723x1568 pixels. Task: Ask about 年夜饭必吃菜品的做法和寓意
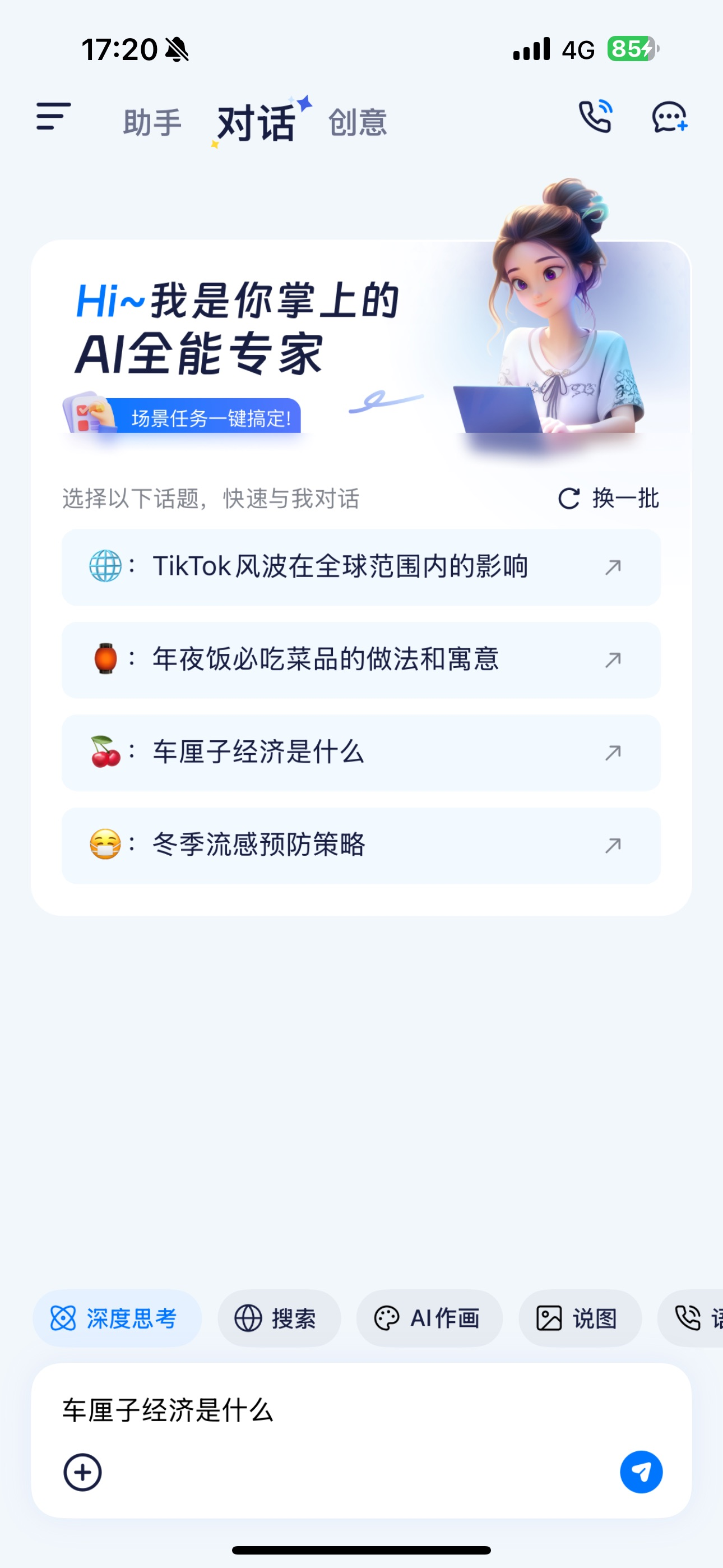click(361, 660)
